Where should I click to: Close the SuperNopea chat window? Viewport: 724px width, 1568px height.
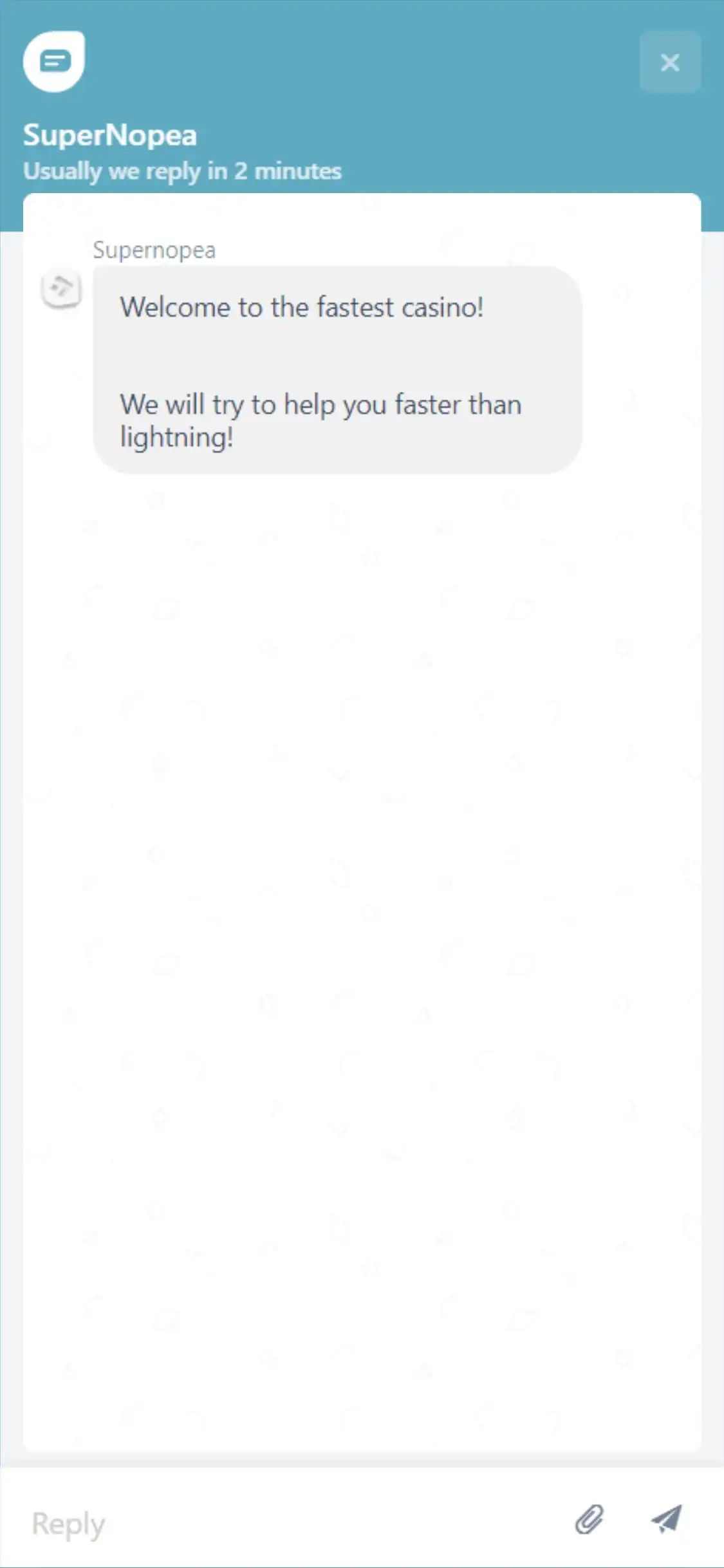click(x=669, y=62)
